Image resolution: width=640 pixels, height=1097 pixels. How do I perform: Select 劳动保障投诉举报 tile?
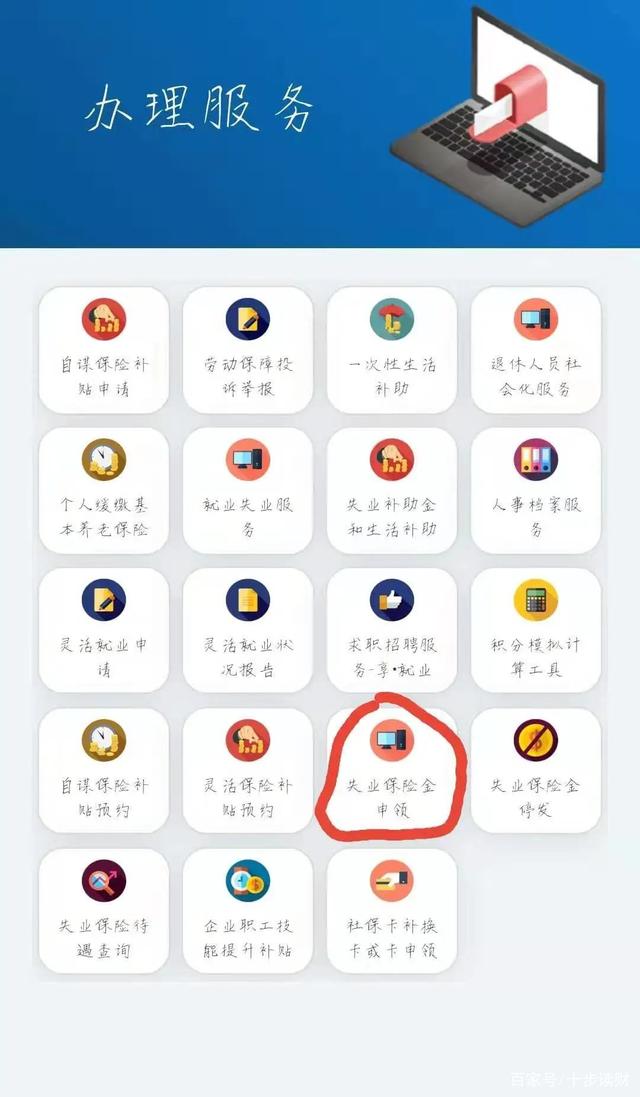(248, 350)
